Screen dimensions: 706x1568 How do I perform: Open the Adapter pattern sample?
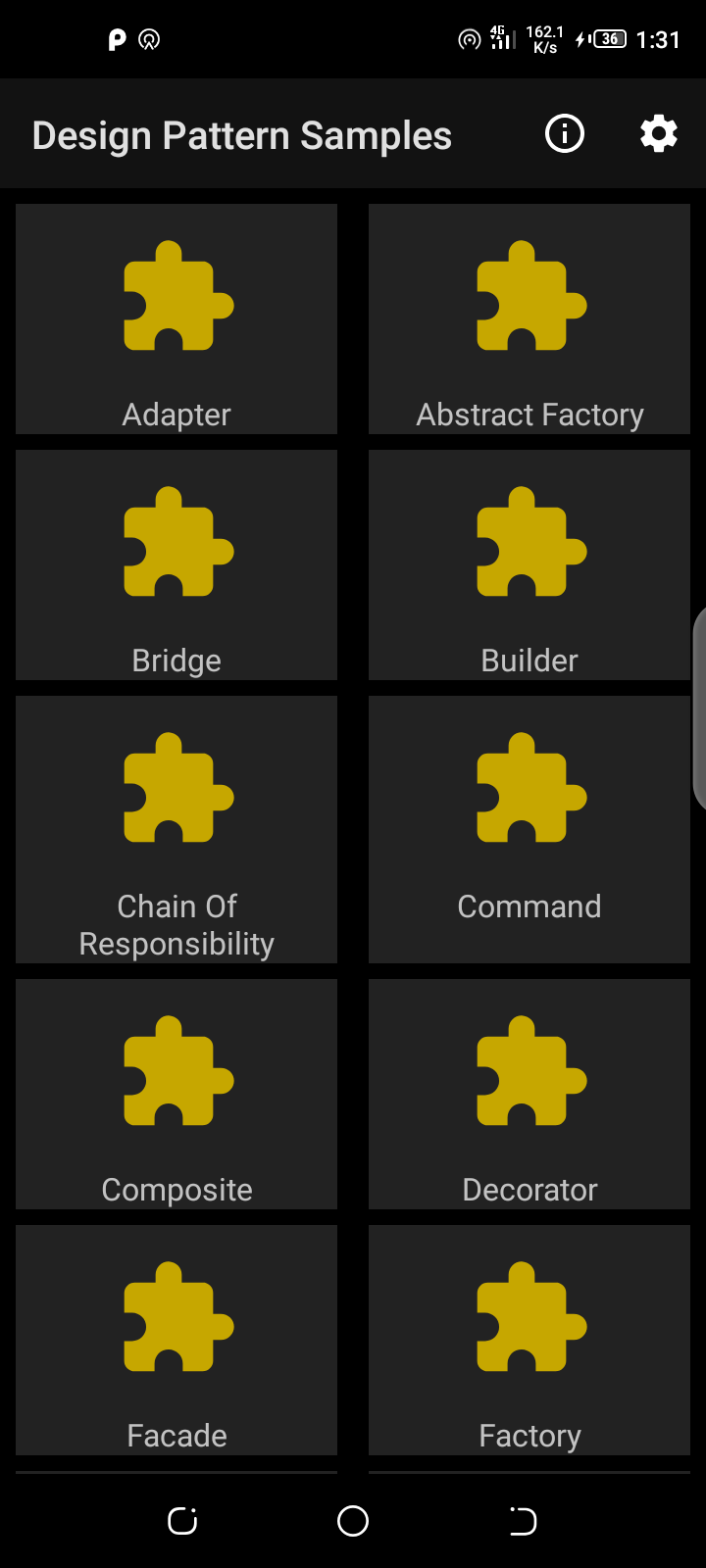[176, 319]
